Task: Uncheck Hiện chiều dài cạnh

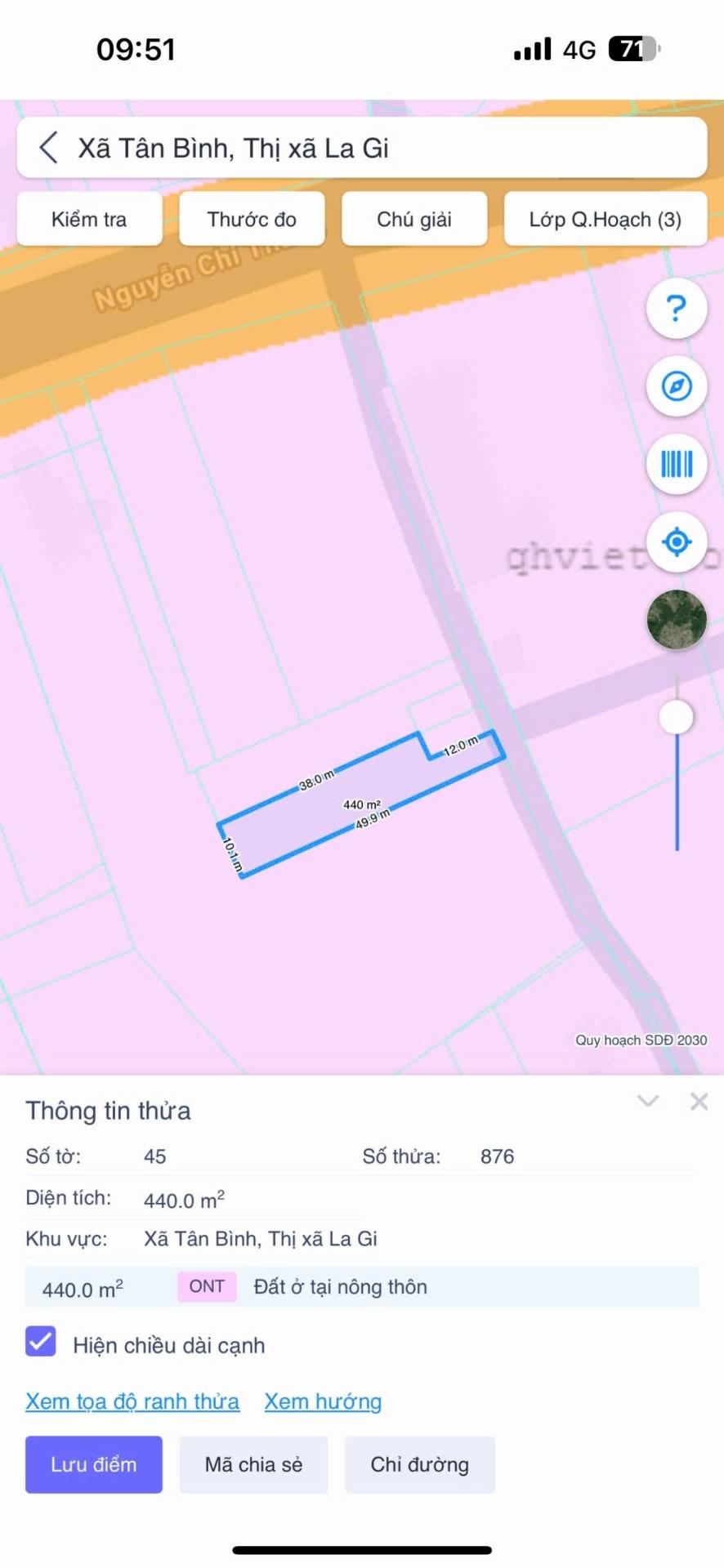Action: pos(41,1342)
